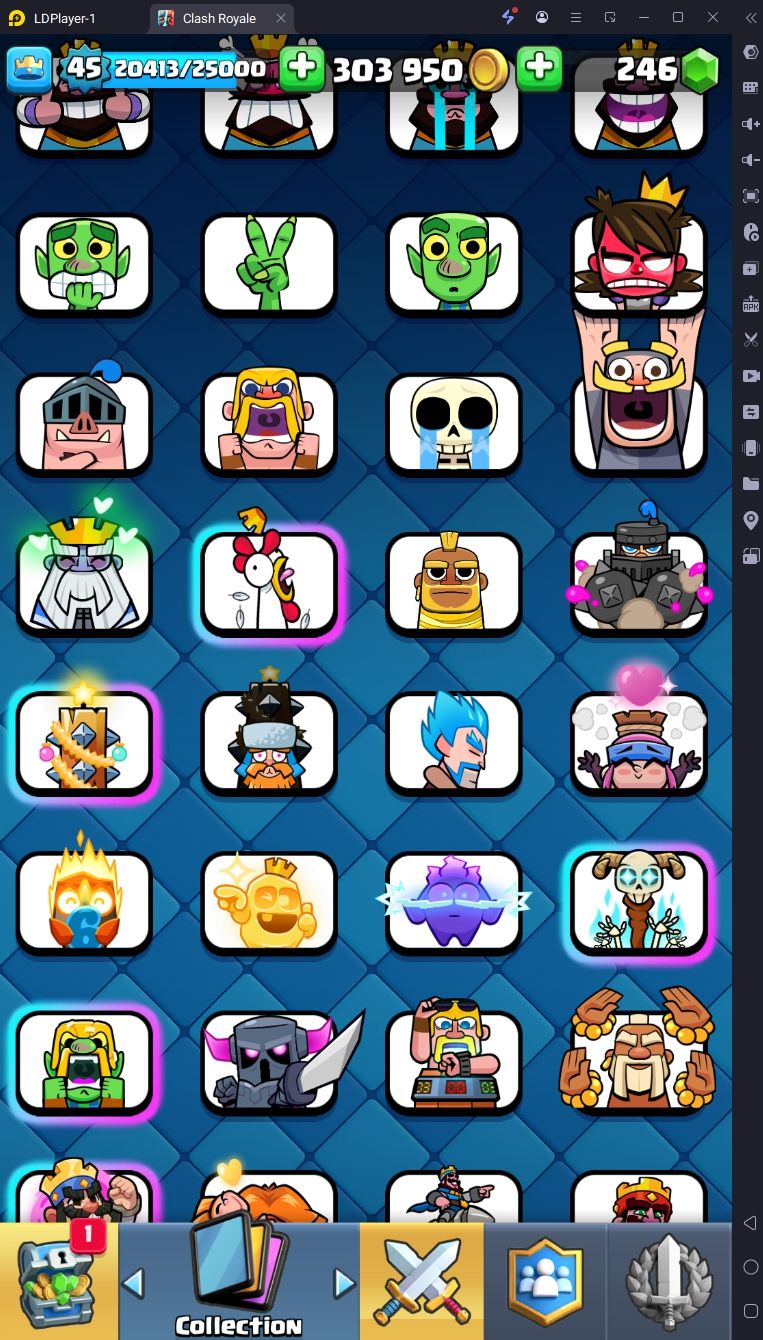Select the goblin peace hand emote
The height and width of the screenshot is (1340, 763).
coord(270,264)
